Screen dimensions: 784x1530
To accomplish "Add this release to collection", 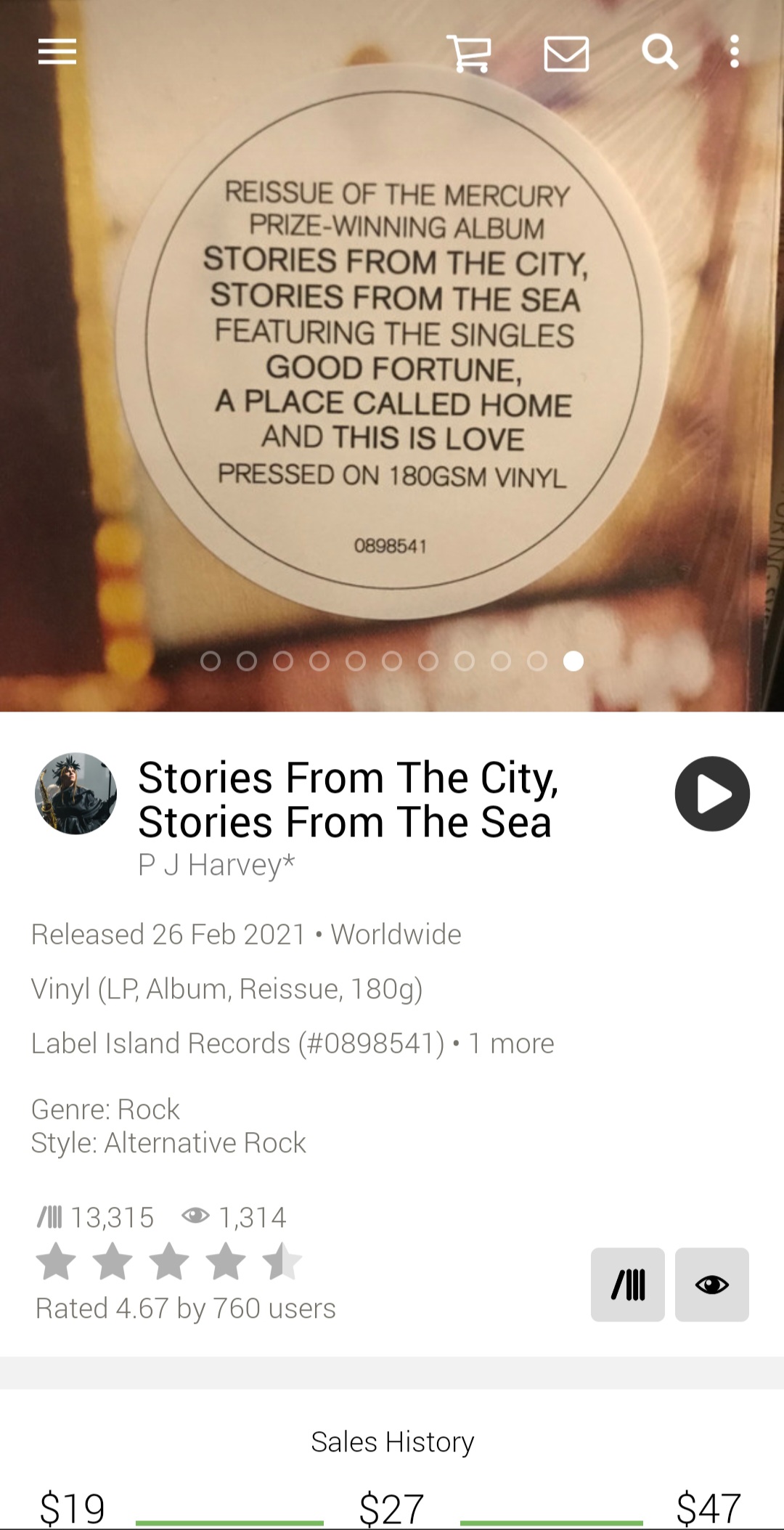I will (628, 1285).
